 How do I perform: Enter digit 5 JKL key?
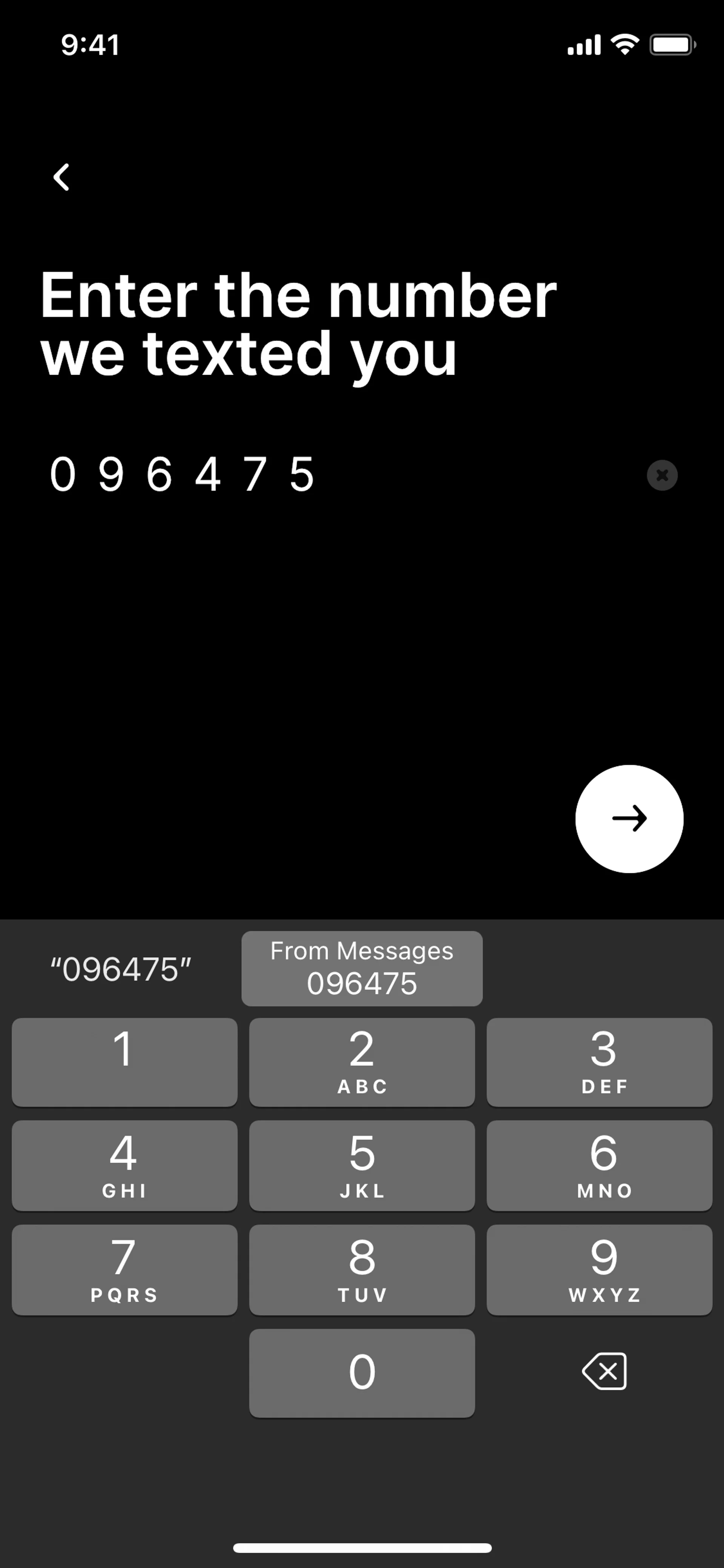[x=362, y=1166]
